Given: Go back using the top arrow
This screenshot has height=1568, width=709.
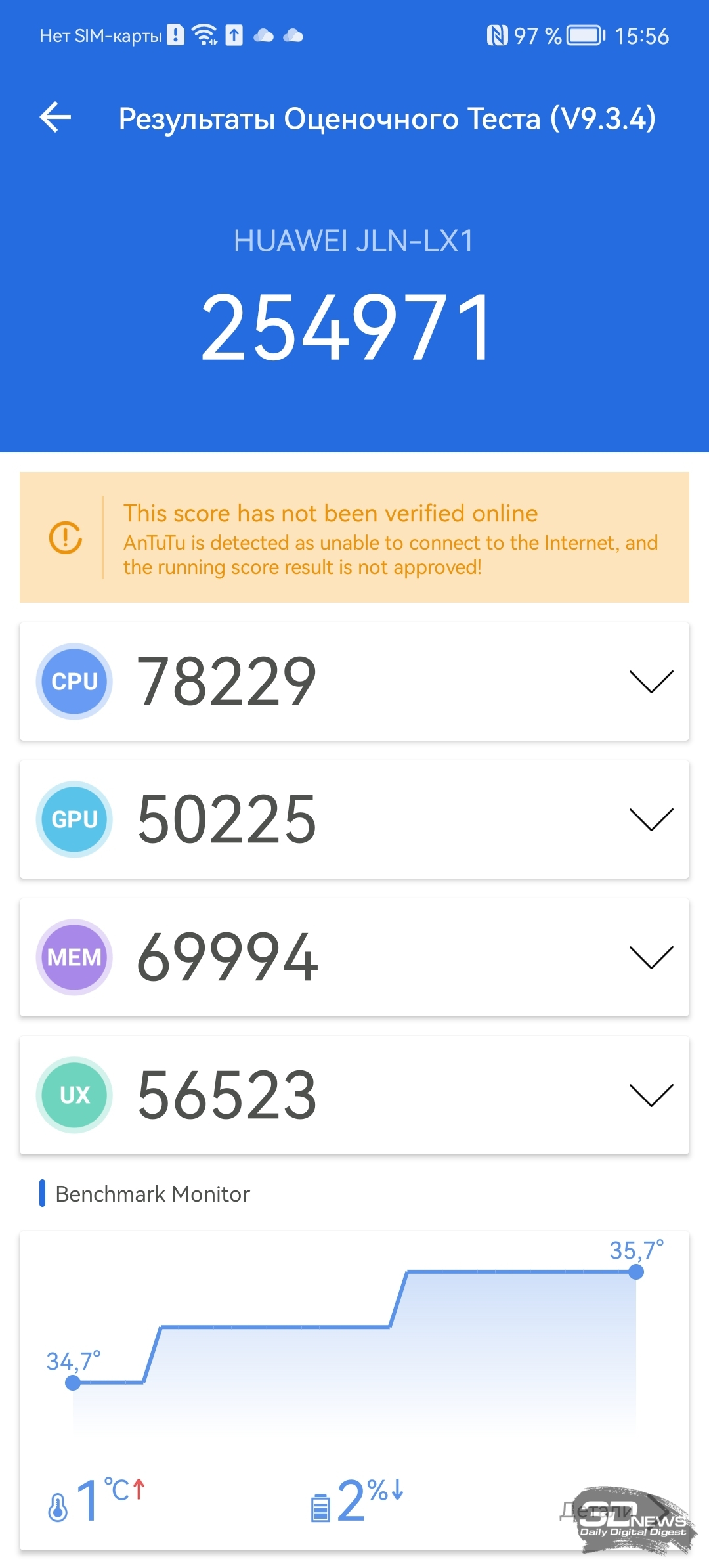Looking at the screenshot, I should coord(55,118).
